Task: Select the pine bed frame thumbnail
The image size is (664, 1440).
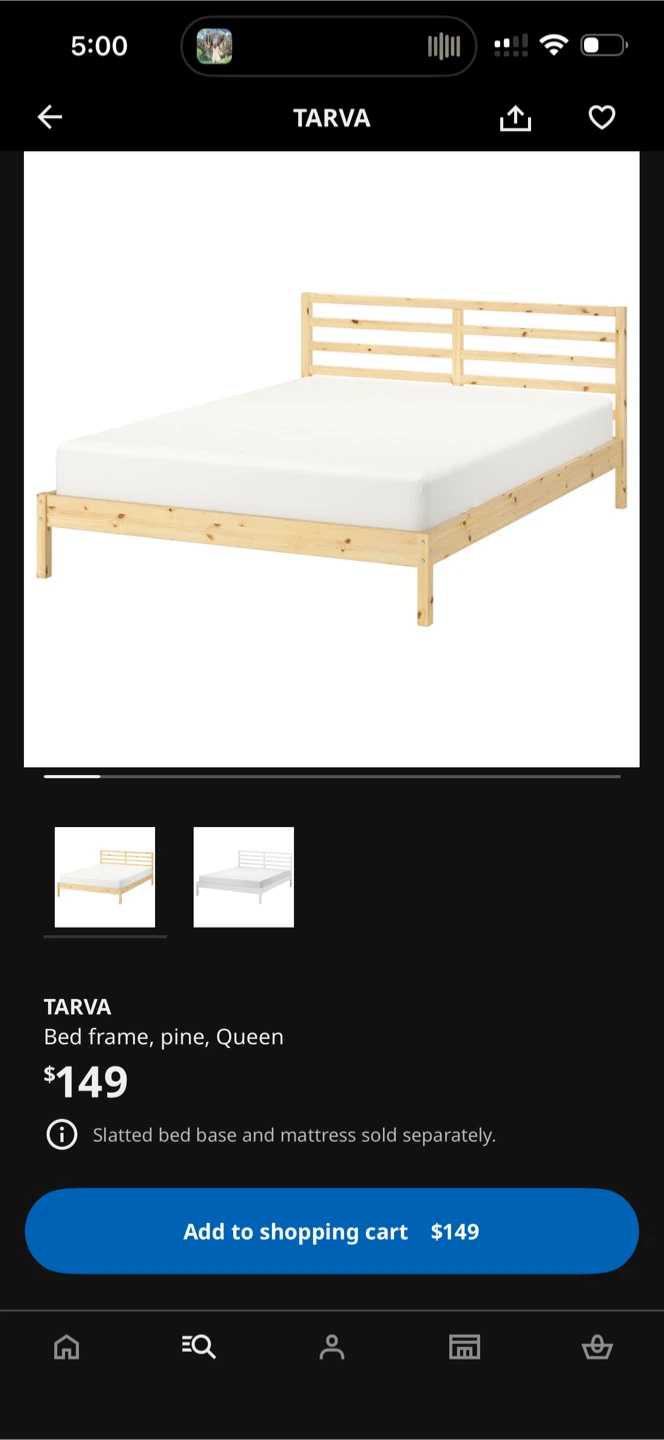Action: [105, 877]
